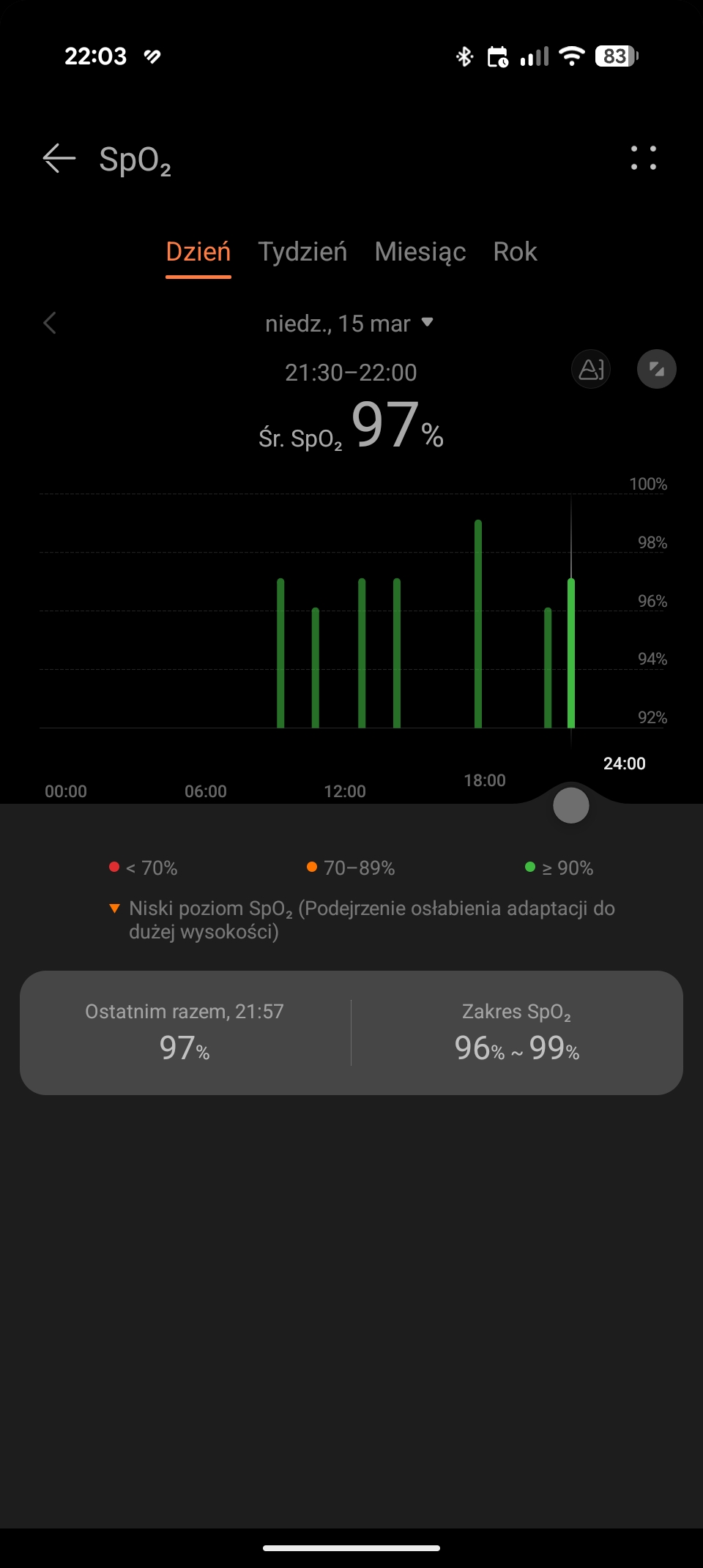Tap the chart time scrubber handle

571,805
